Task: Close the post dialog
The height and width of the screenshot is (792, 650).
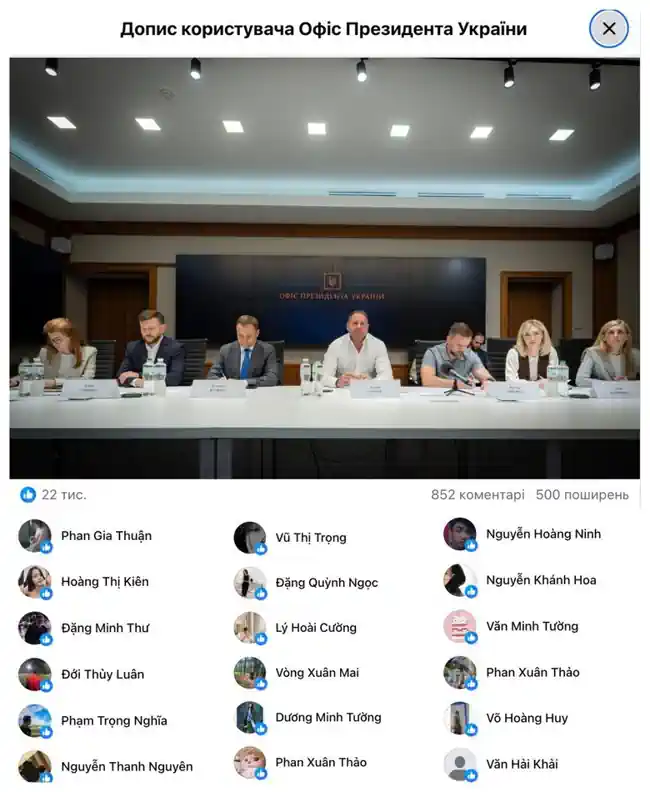Action: click(x=608, y=29)
